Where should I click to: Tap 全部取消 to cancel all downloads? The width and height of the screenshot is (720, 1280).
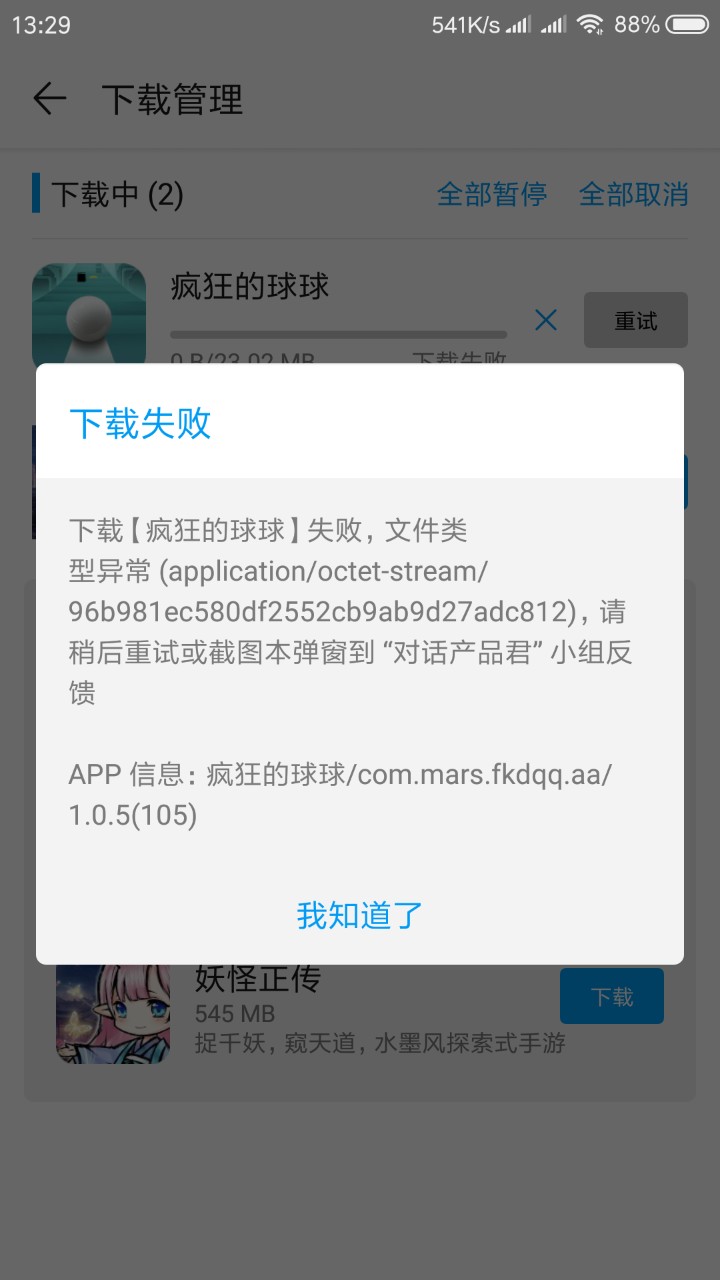634,194
